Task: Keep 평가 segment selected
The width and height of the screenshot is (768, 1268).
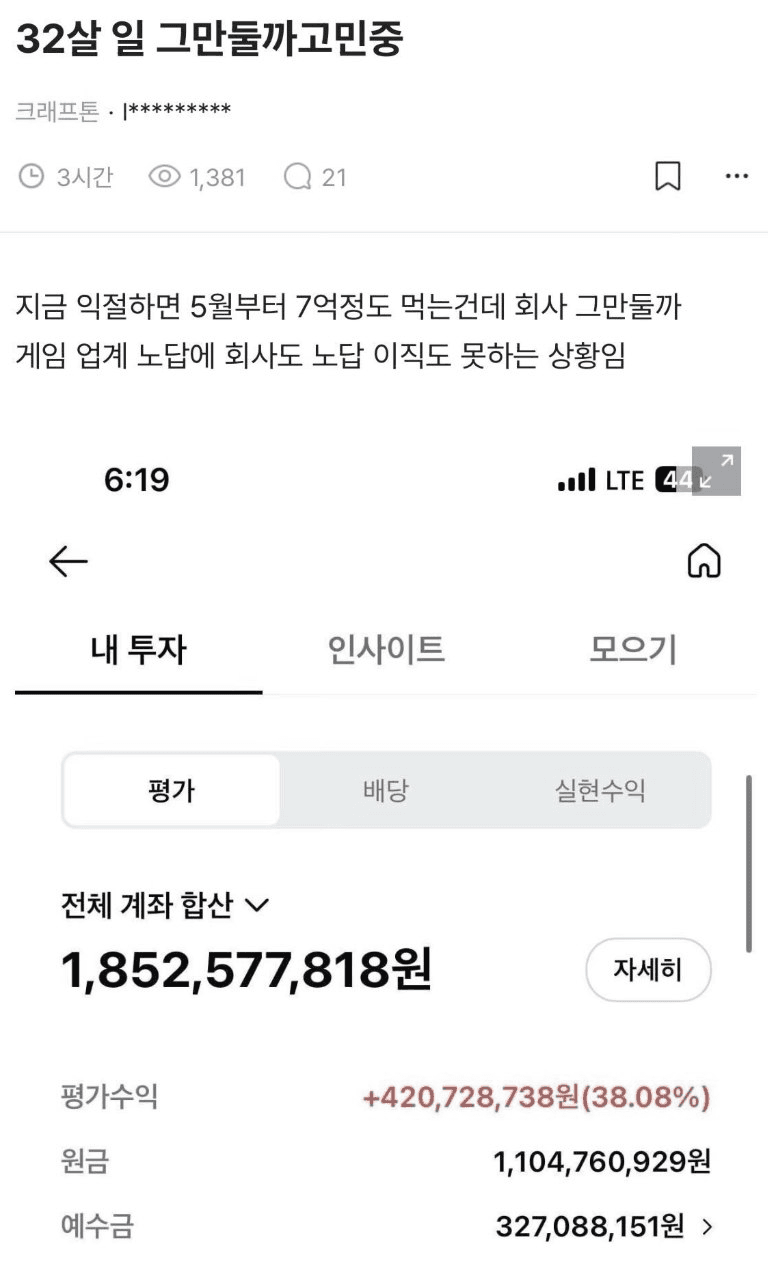Action: pyautogui.click(x=172, y=790)
